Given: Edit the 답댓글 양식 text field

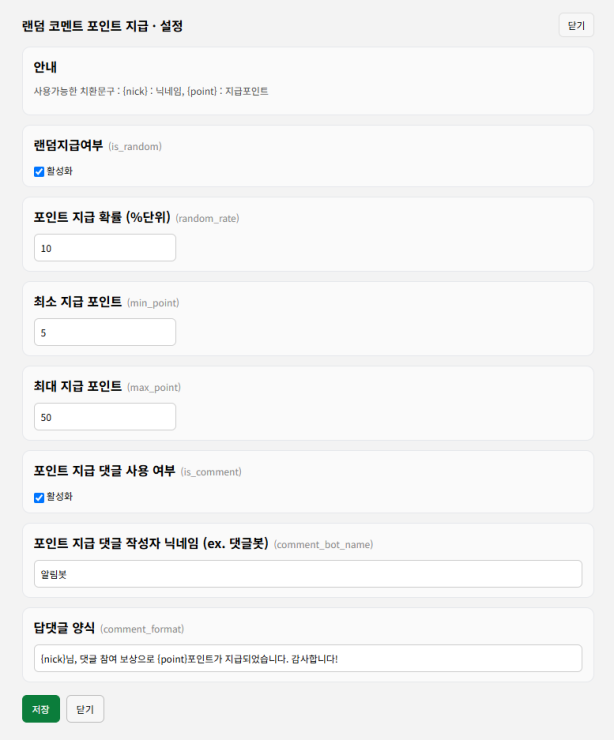Looking at the screenshot, I should (x=307, y=658).
